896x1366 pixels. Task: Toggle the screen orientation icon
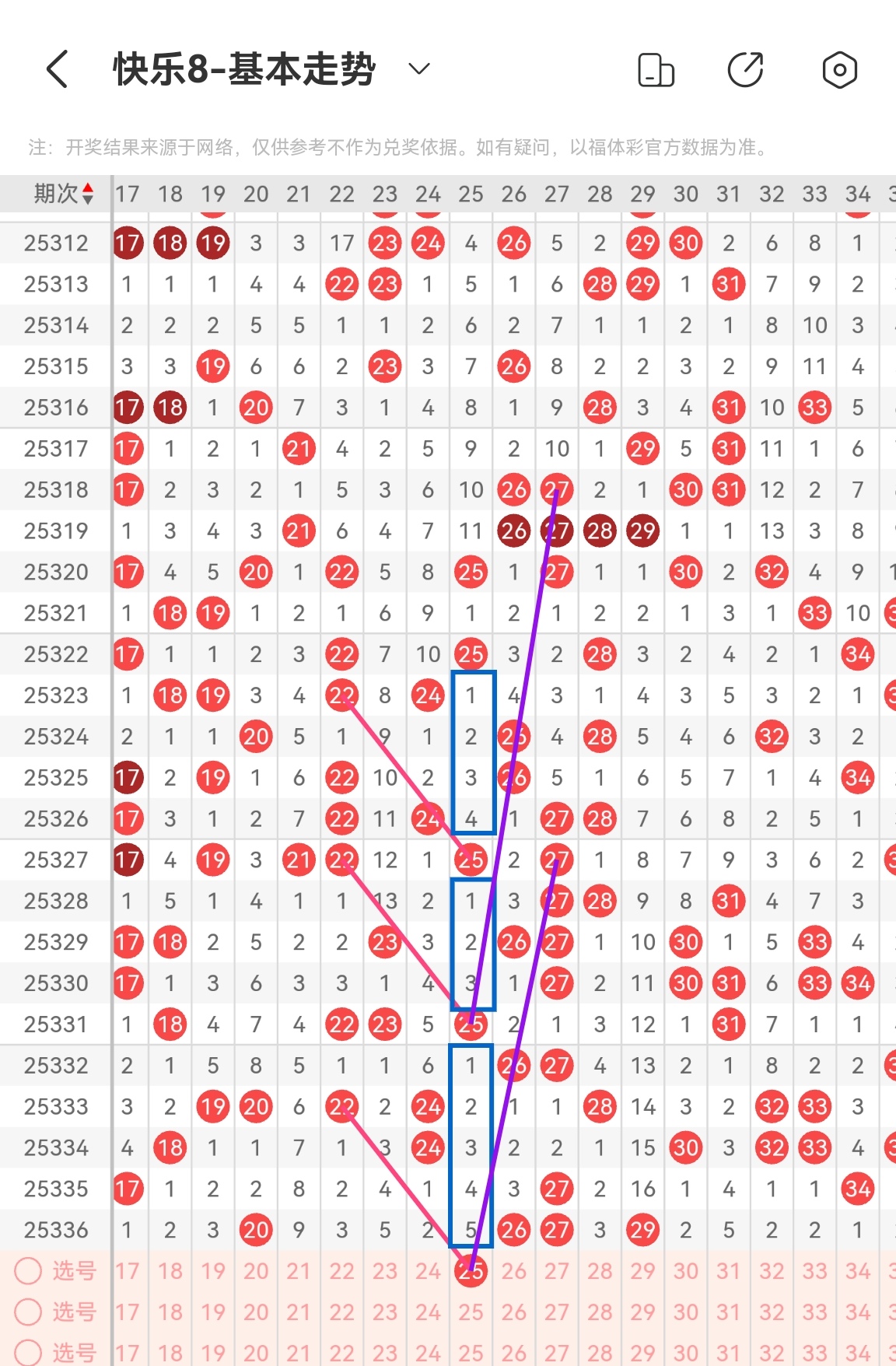pyautogui.click(x=656, y=70)
